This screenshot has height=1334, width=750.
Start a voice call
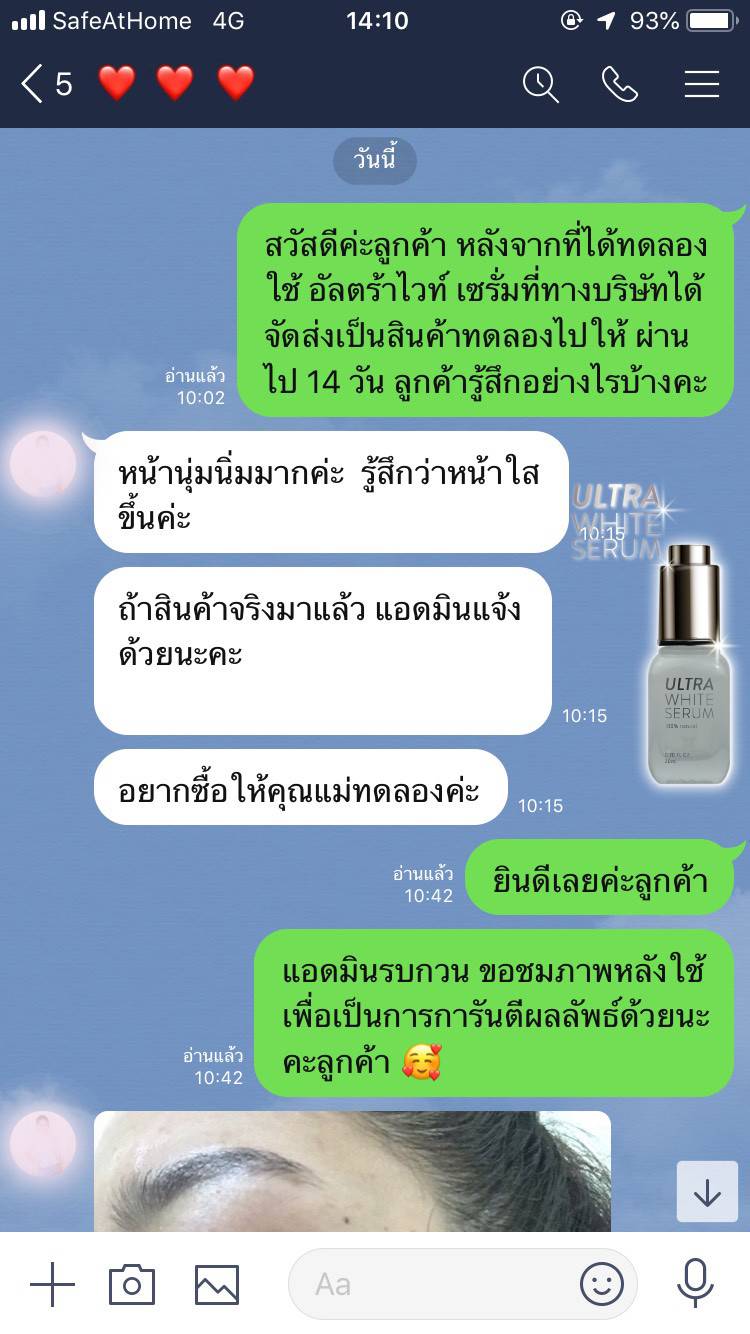point(620,85)
